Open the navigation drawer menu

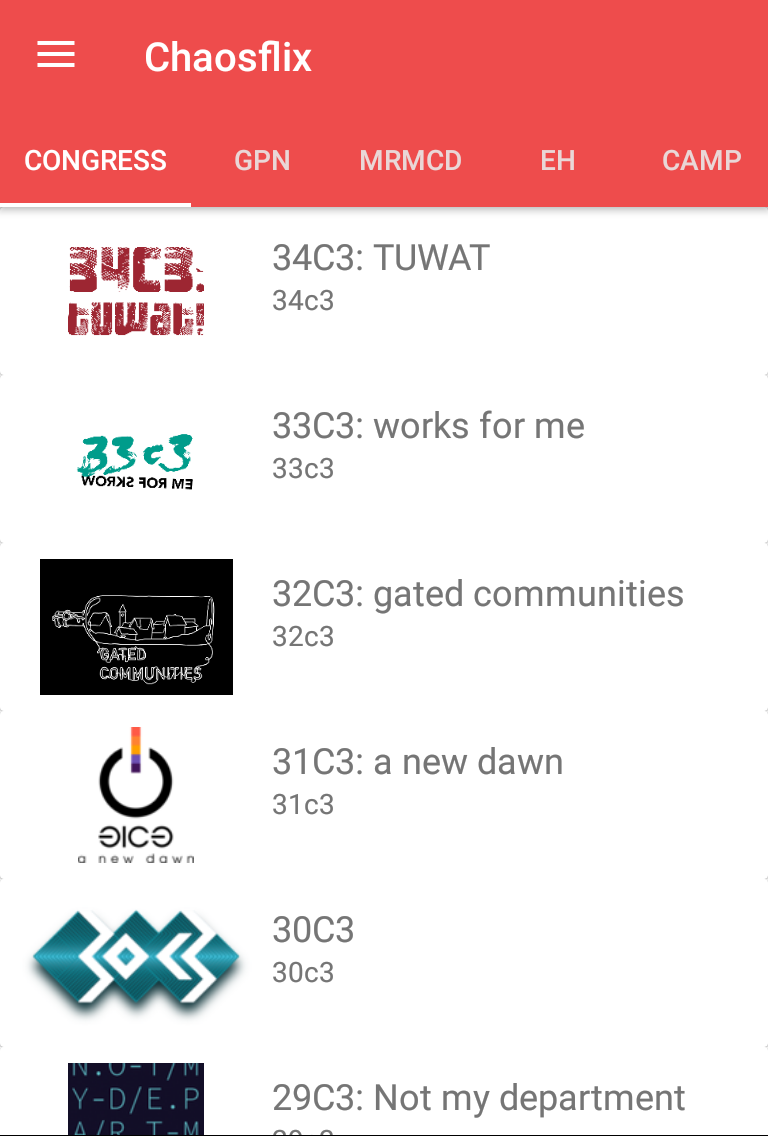pos(56,56)
